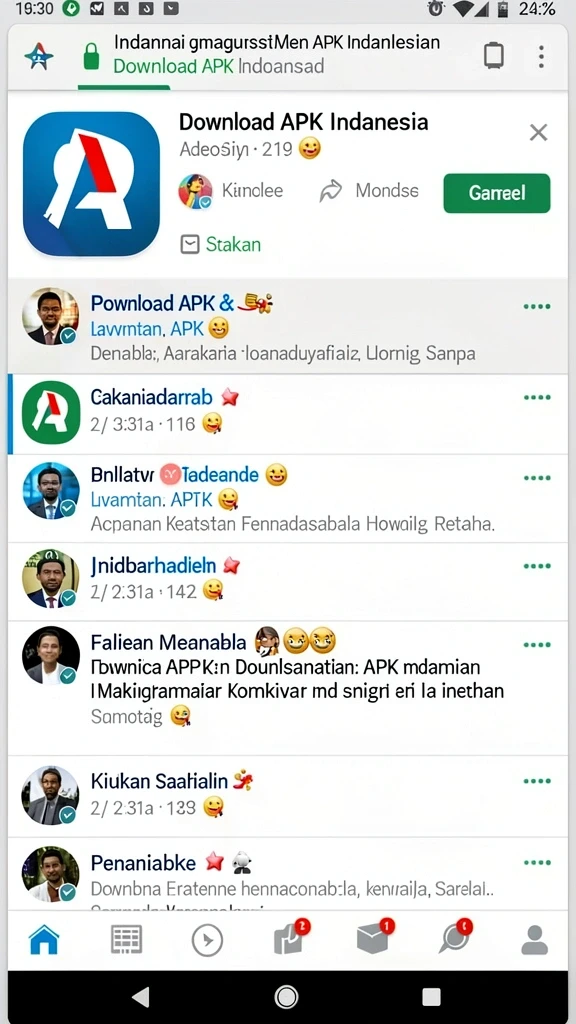Open the chat bubble tab
This screenshot has width=576, height=1024.
(x=455, y=937)
